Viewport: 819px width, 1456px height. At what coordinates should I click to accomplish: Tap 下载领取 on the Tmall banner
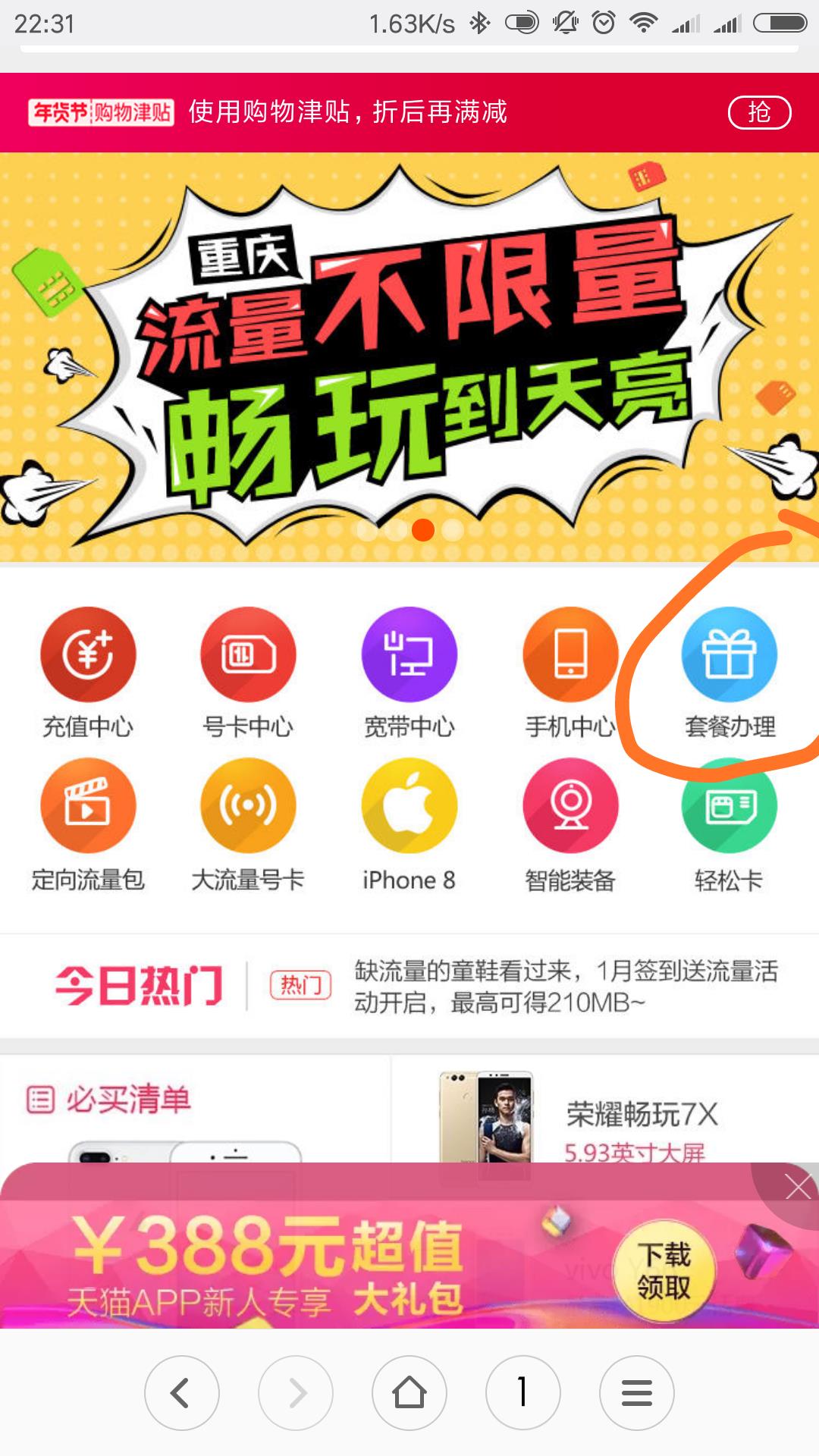664,1272
